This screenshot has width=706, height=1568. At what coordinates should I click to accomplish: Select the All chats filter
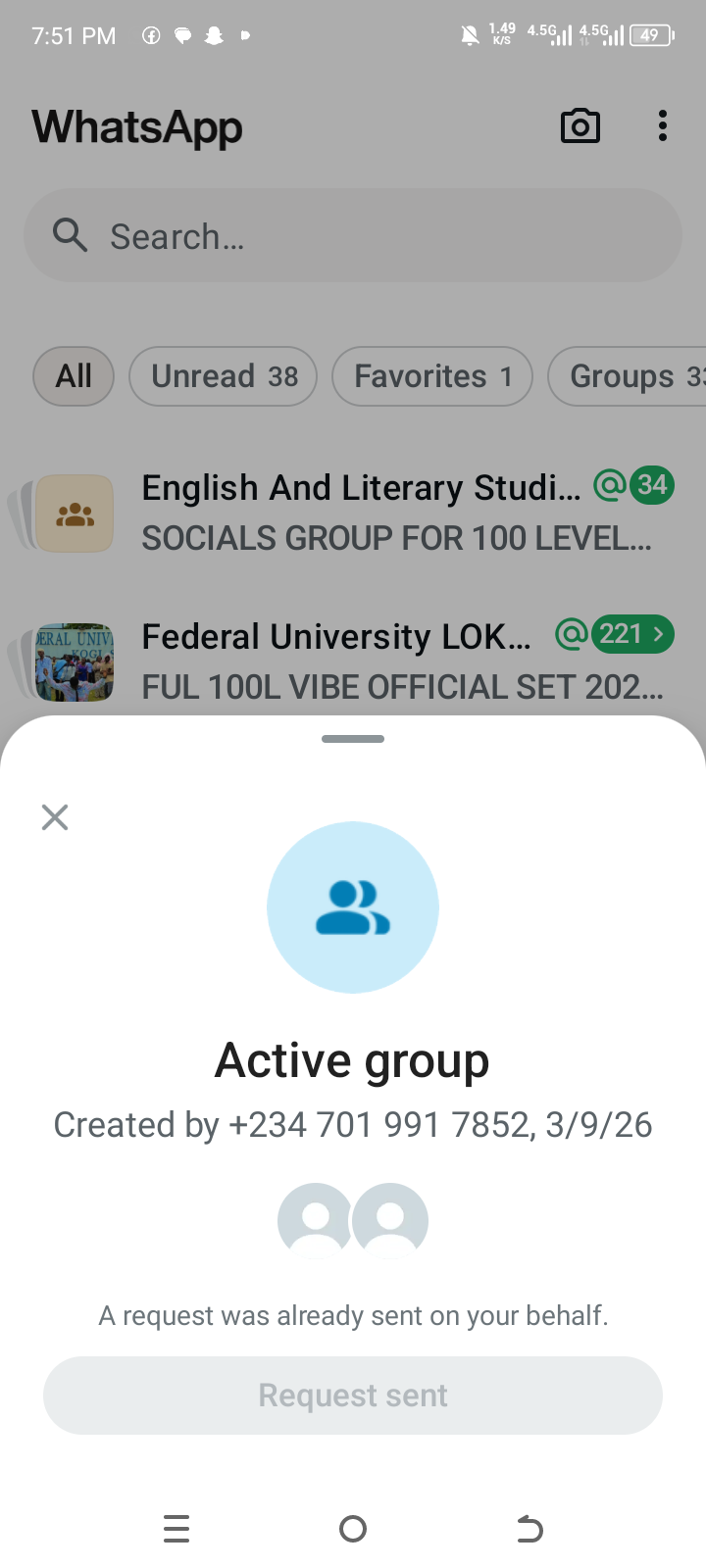click(74, 376)
